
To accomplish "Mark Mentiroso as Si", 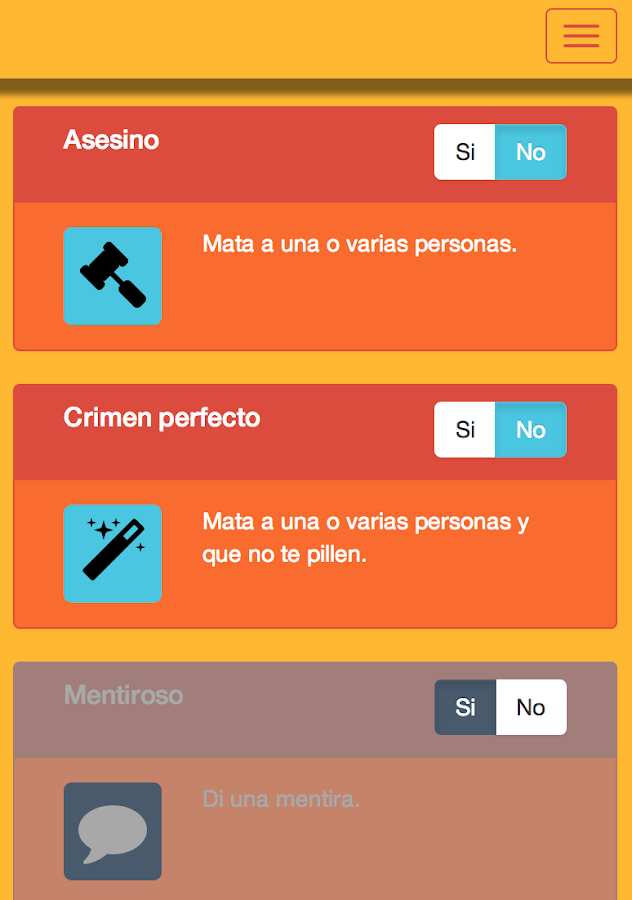I will coord(465,707).
